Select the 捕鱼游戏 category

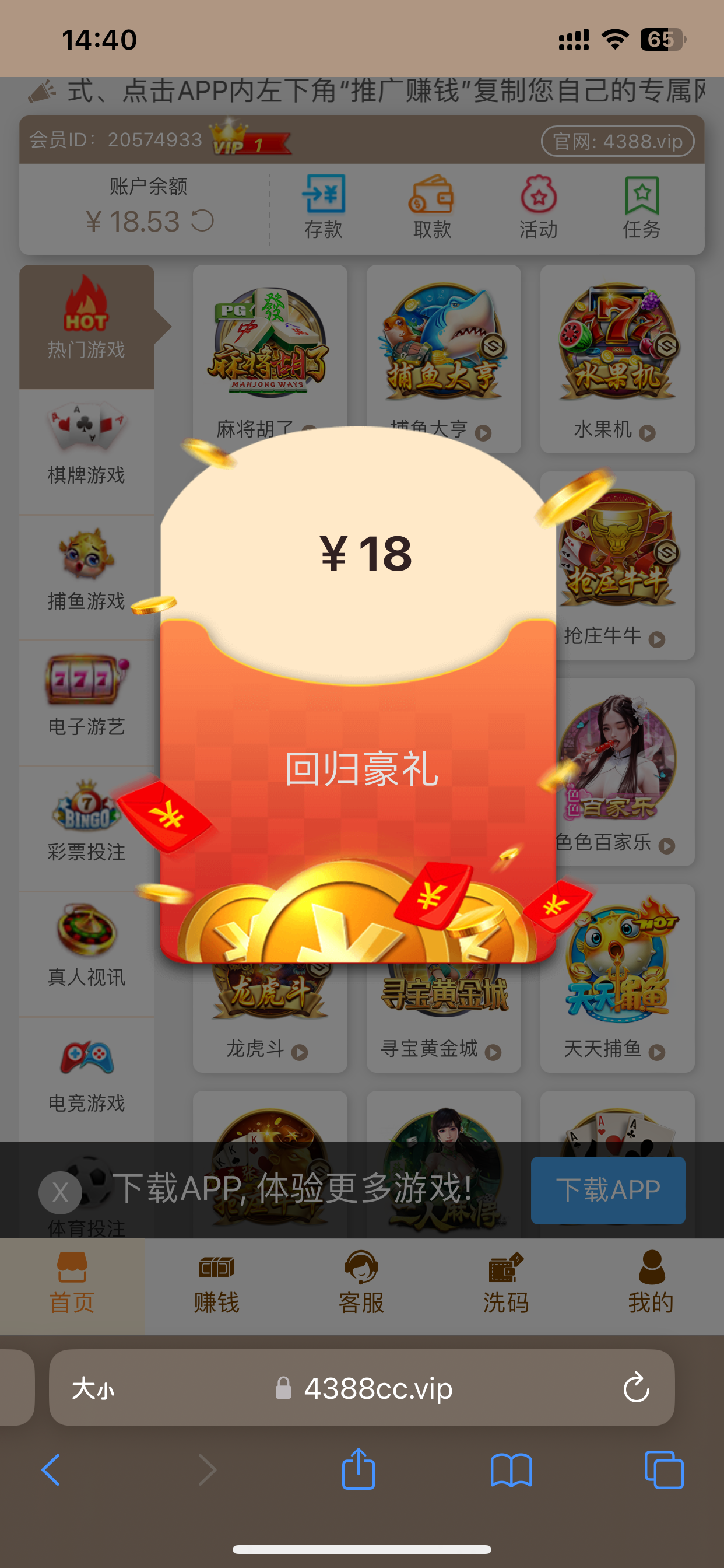pyautogui.click(x=86, y=576)
